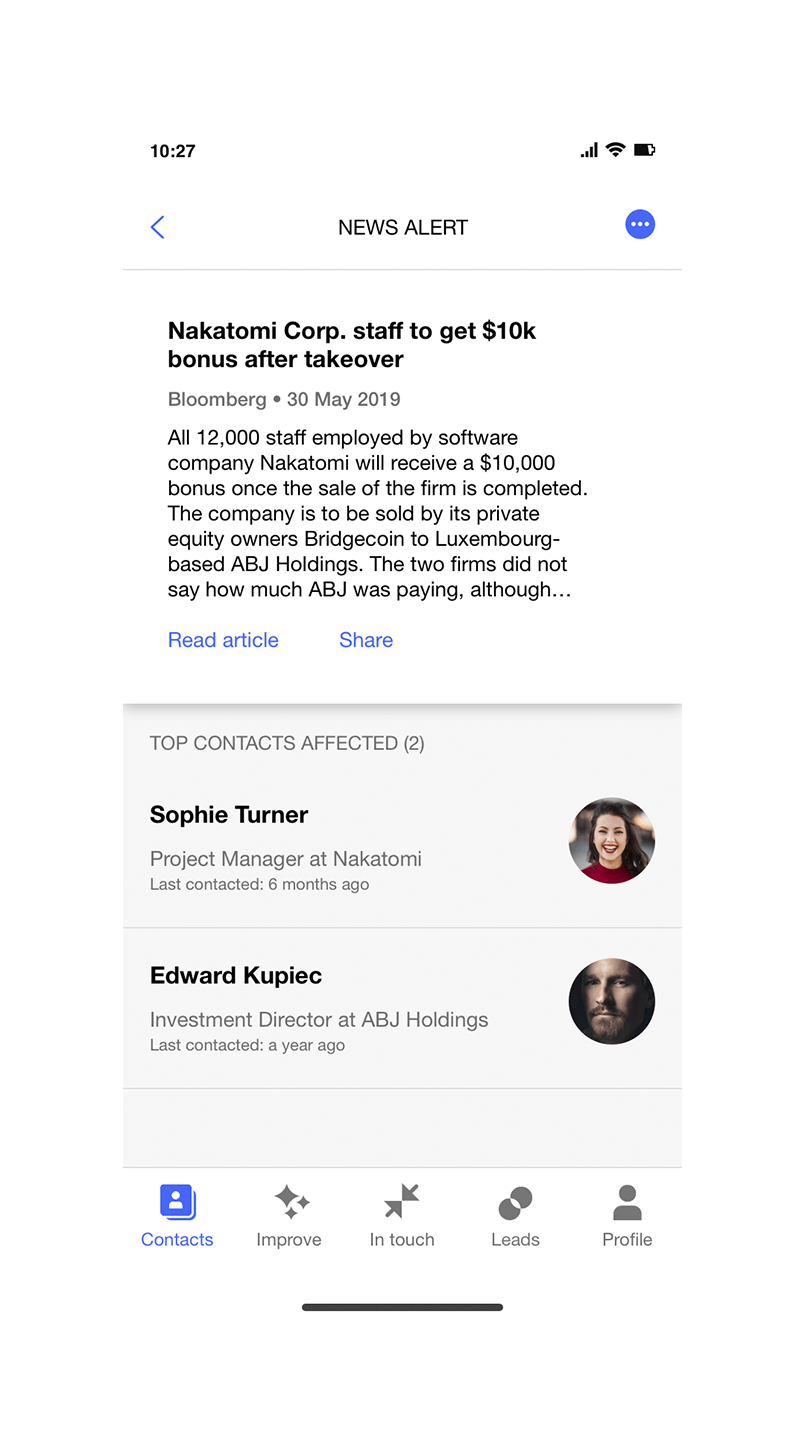Go back using the top-left arrow
The image size is (800, 1440).
pyautogui.click(x=157, y=227)
